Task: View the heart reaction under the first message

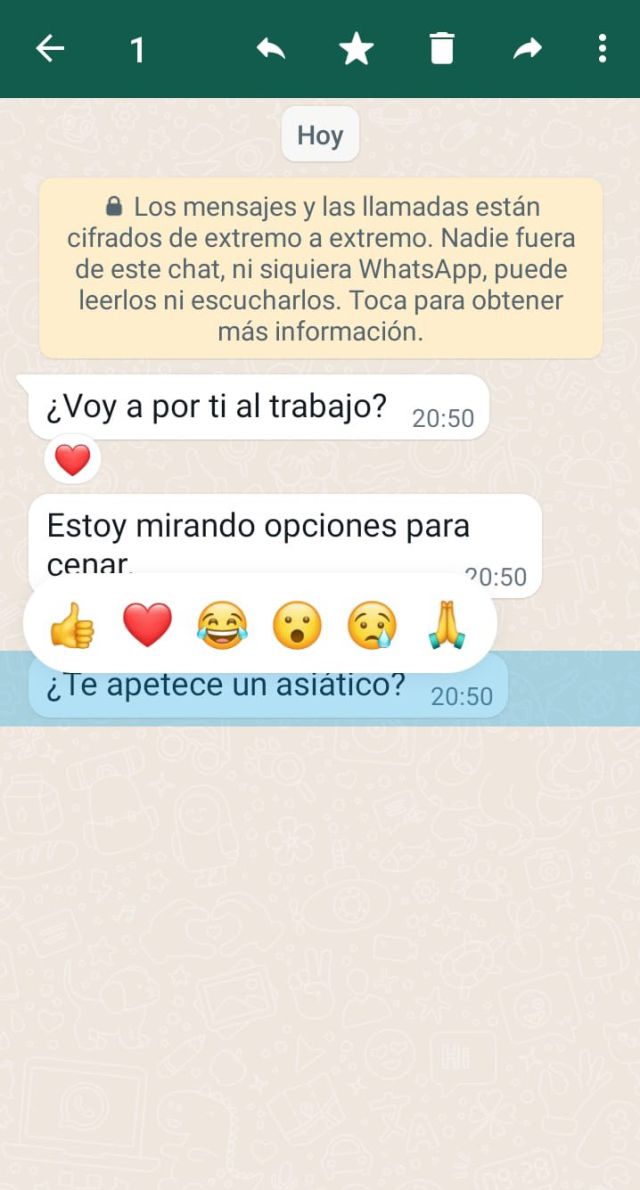Action: click(73, 460)
